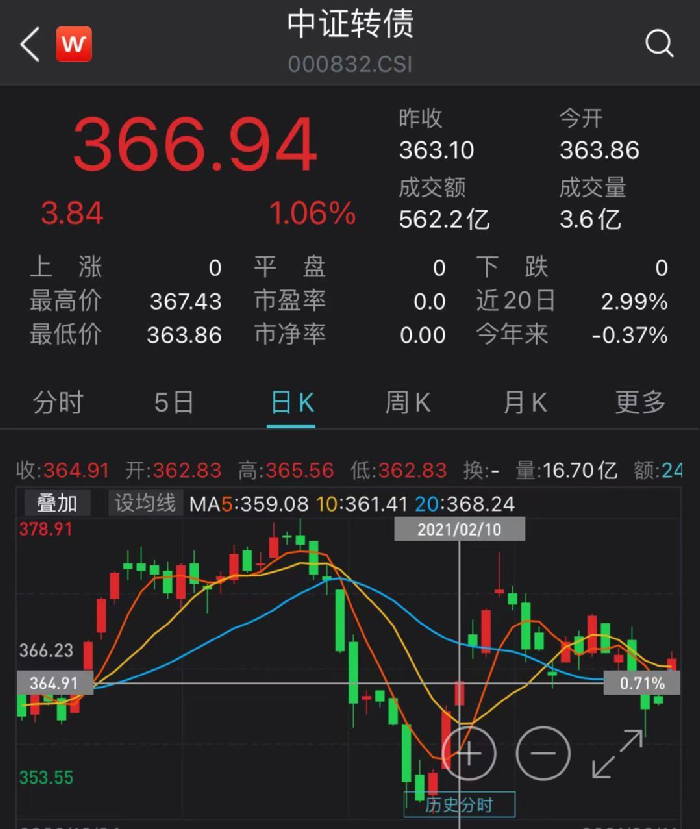
Task: Open the 更多 chart options
Action: coord(640,403)
